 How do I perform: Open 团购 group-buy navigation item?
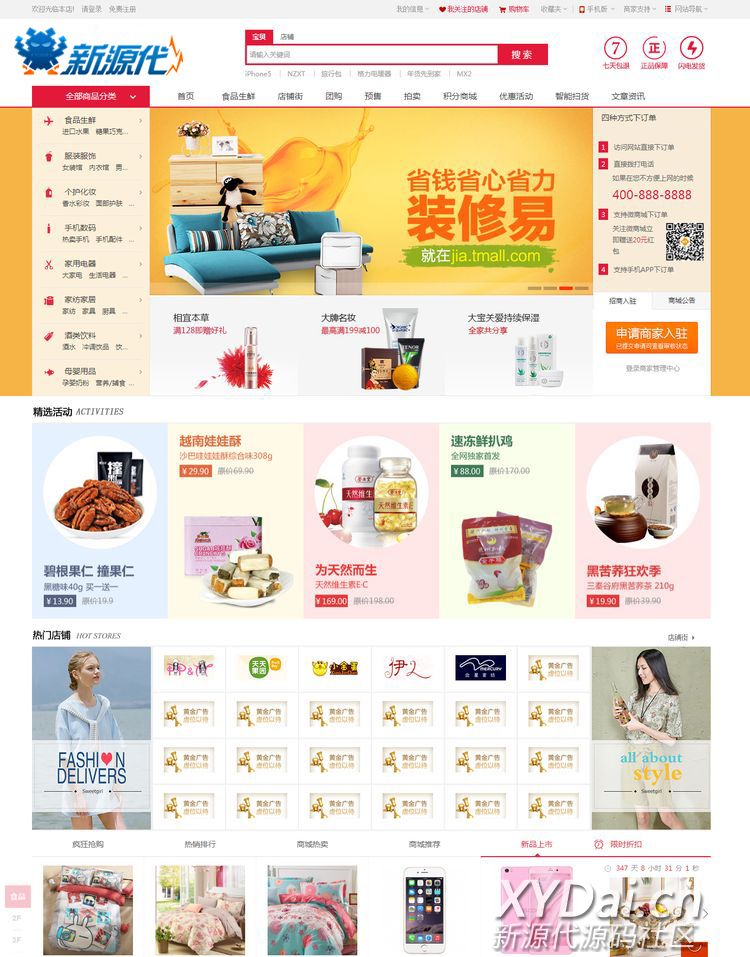(333, 96)
